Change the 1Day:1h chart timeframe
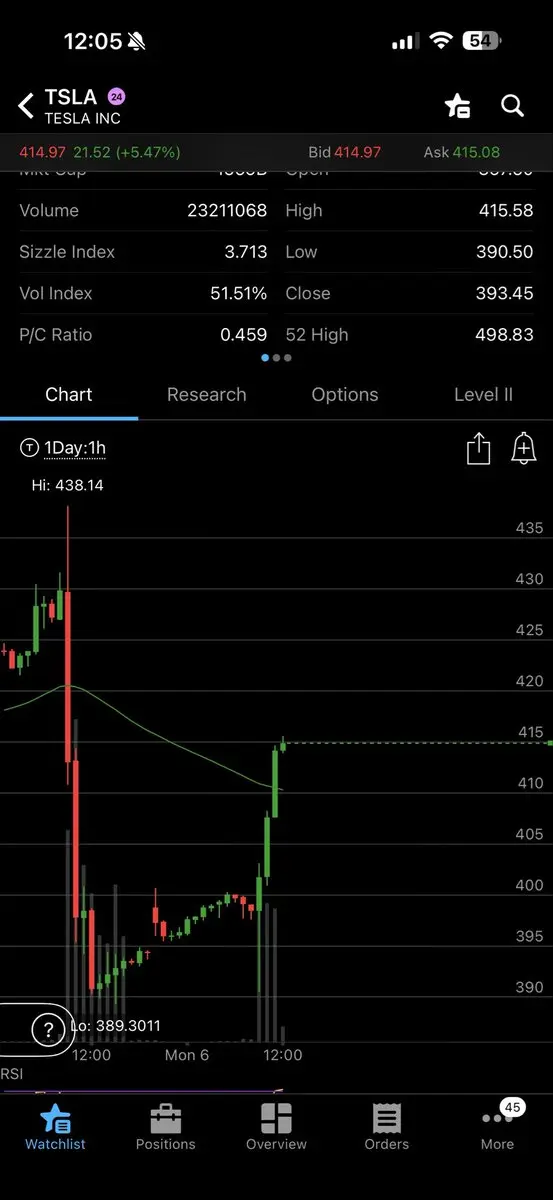Screen dimensions: 553x1200 64,448
